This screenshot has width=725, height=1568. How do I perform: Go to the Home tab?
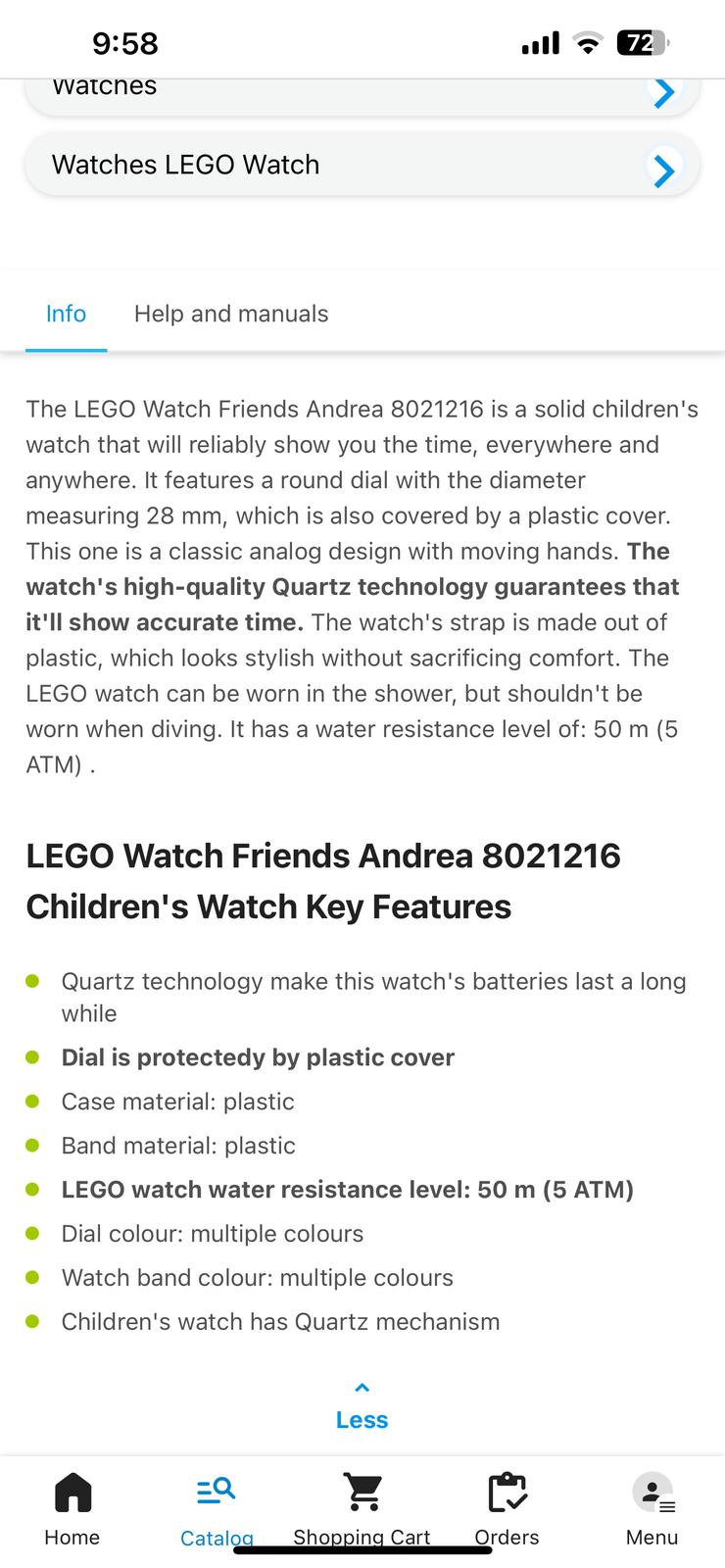point(72,1509)
